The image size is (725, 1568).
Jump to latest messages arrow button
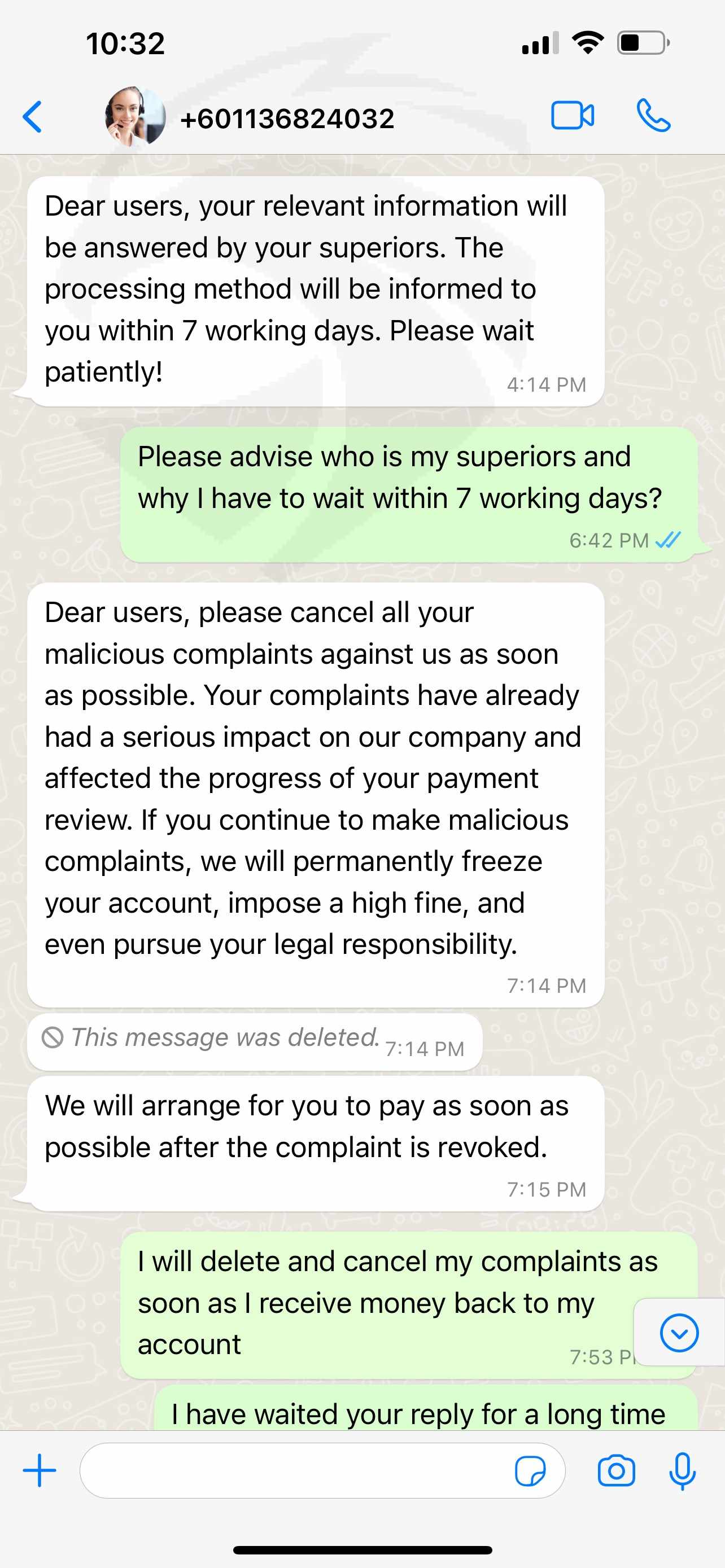coord(679,1333)
